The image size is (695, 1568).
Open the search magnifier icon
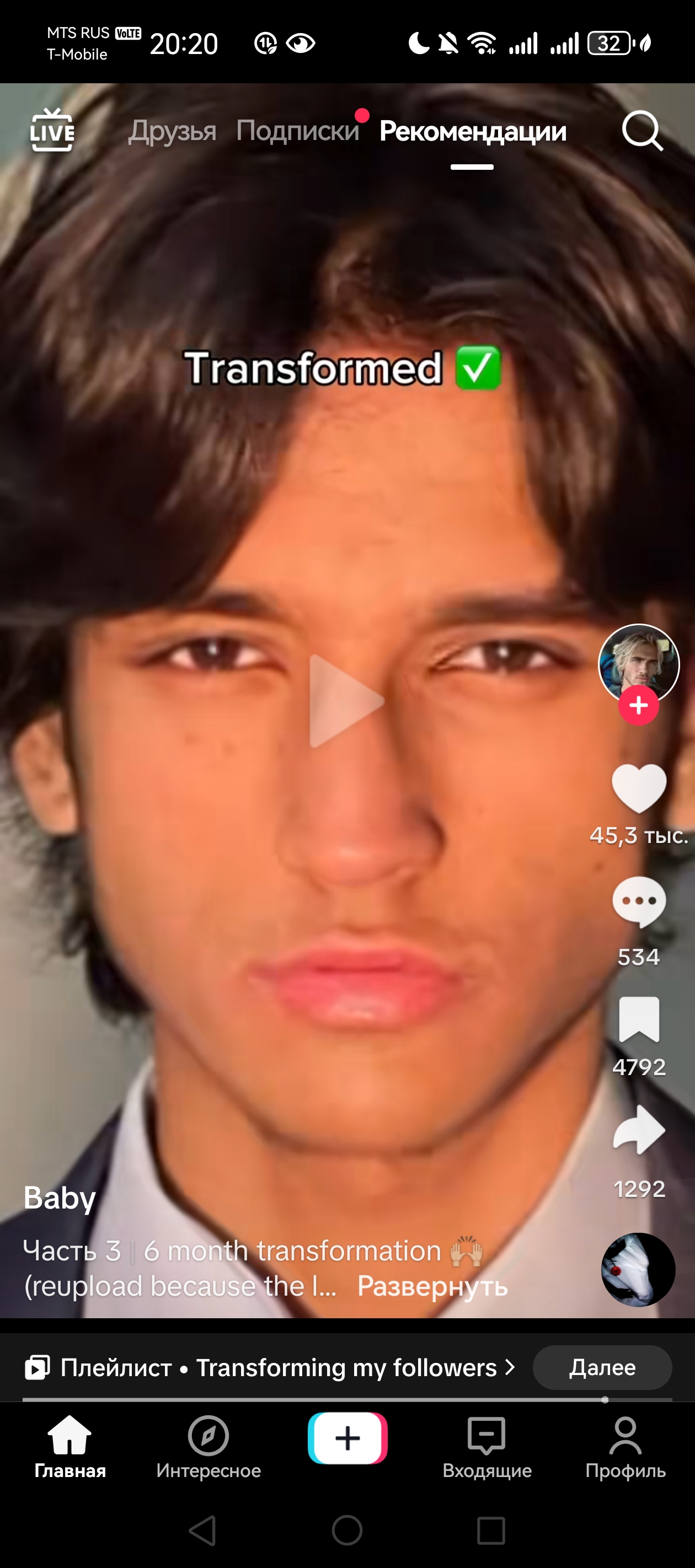click(642, 130)
